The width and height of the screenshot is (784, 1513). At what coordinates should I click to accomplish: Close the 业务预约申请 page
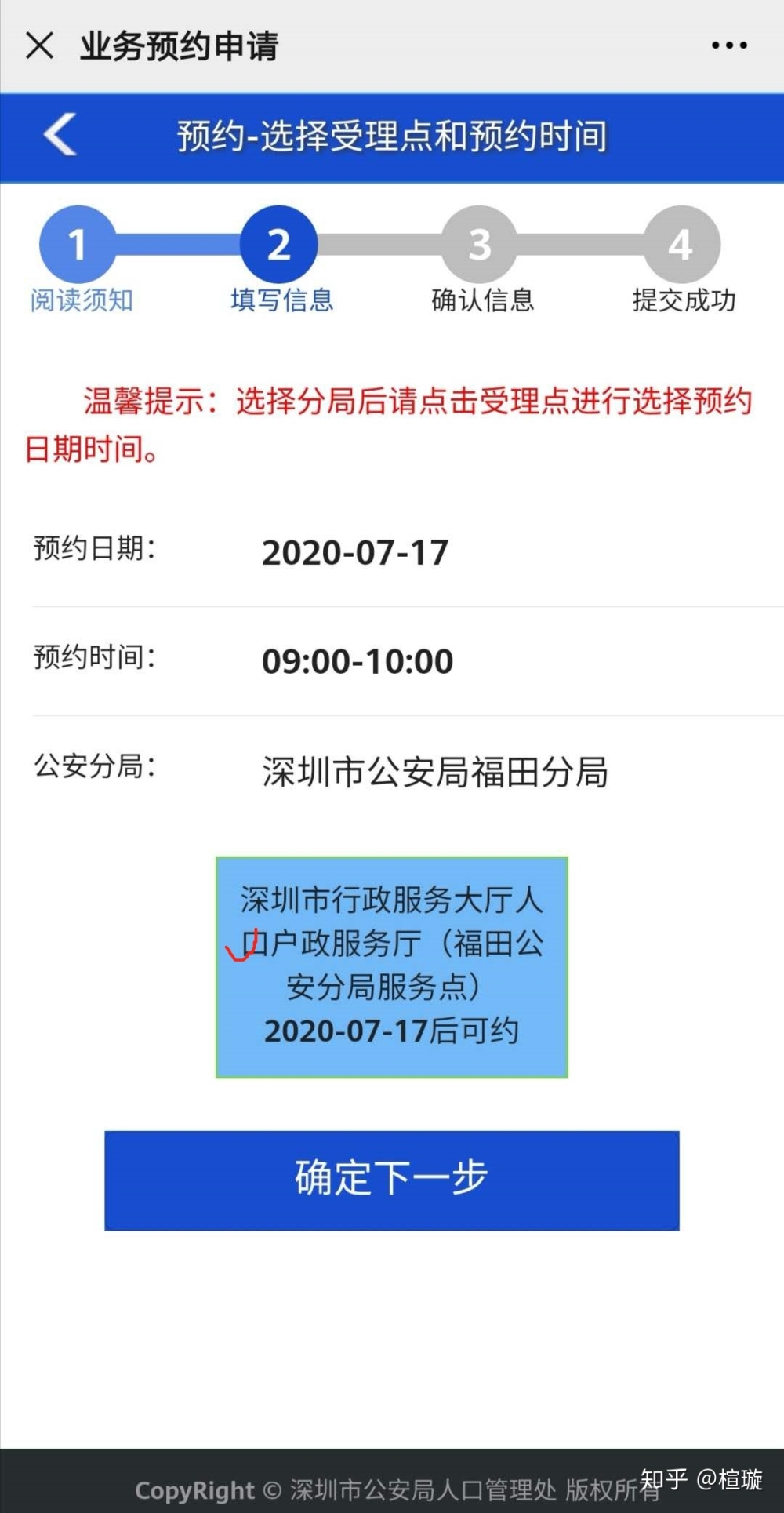[40, 45]
